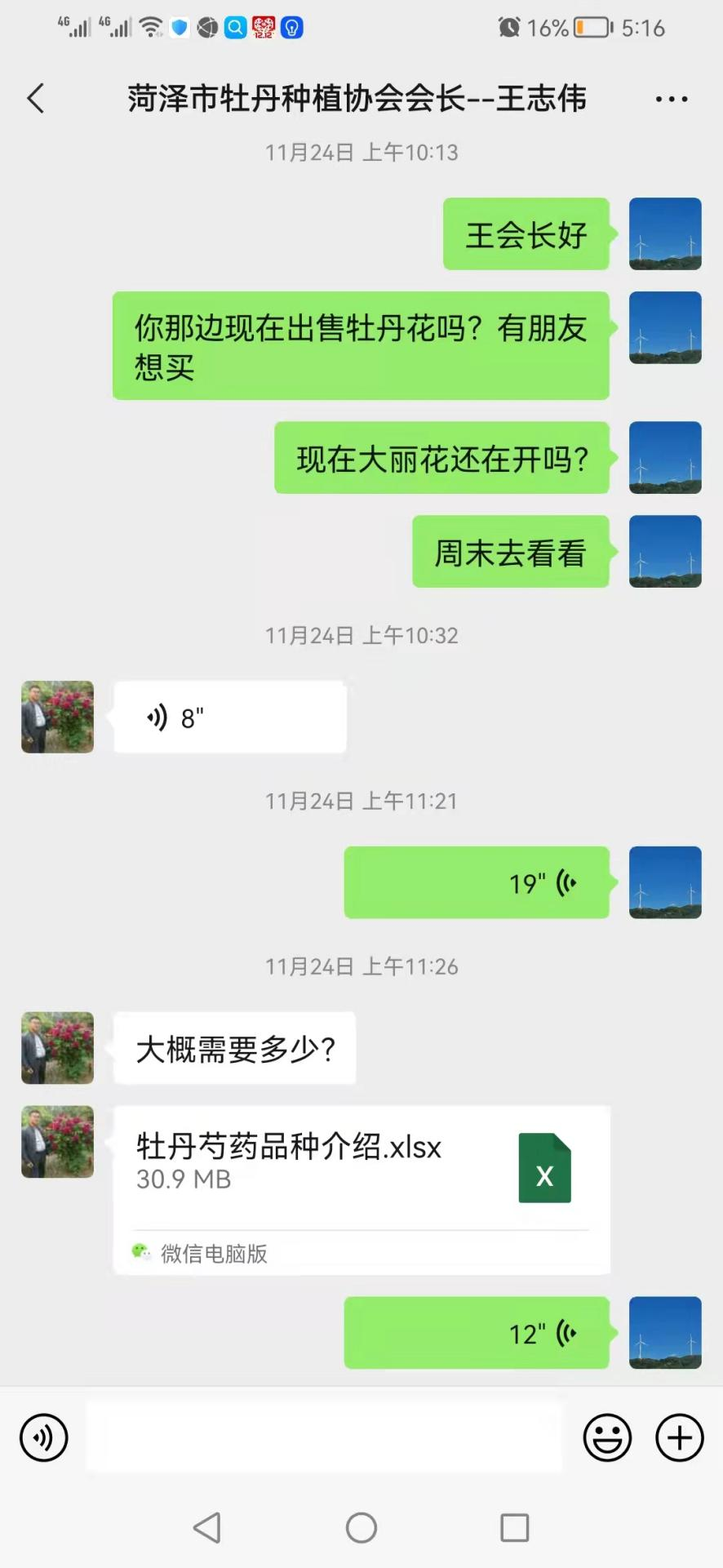Tap your wind turbine avatar beside 王会长好
The image size is (723, 1568).
click(x=665, y=234)
